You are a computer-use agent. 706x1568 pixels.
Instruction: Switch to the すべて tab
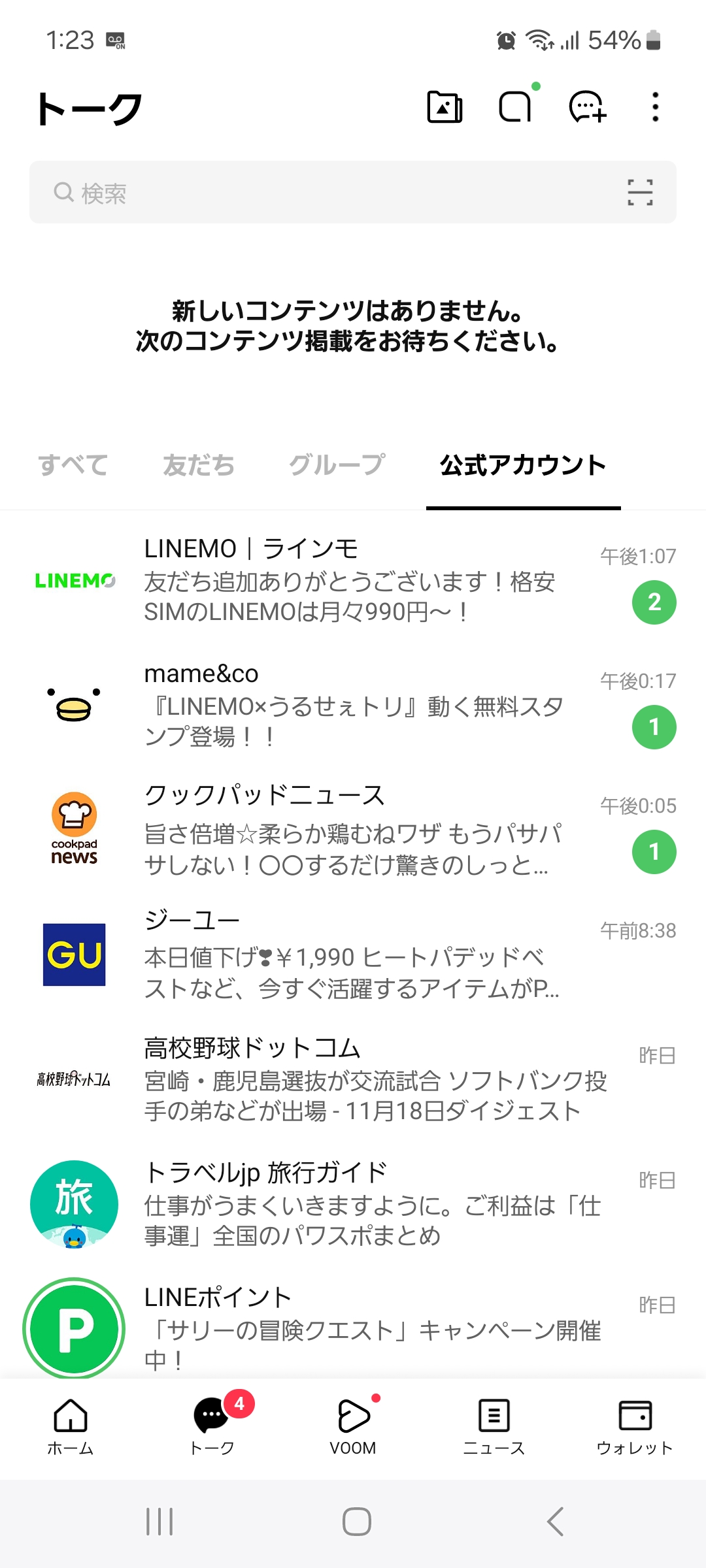(74, 465)
